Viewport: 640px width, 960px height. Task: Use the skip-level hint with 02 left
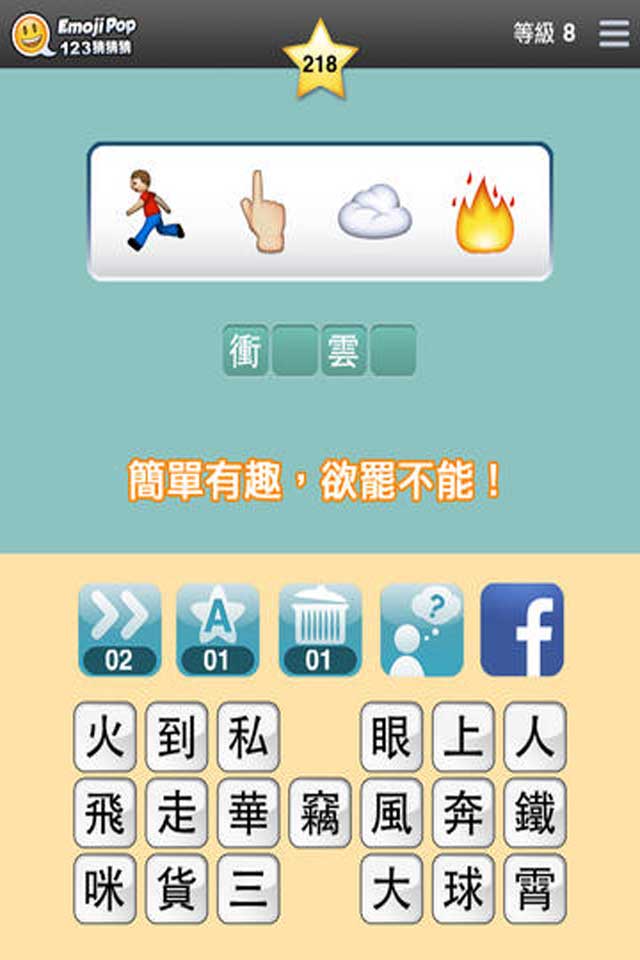[x=119, y=630]
